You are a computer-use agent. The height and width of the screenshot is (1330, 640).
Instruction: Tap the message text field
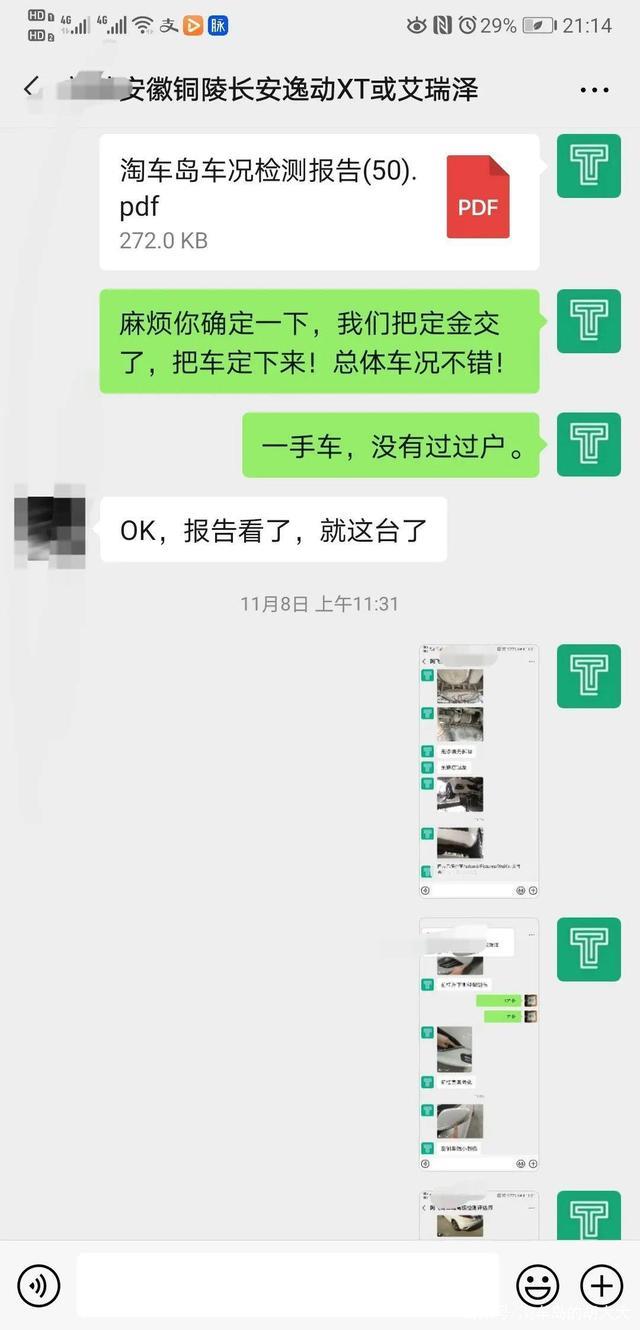tap(288, 1285)
